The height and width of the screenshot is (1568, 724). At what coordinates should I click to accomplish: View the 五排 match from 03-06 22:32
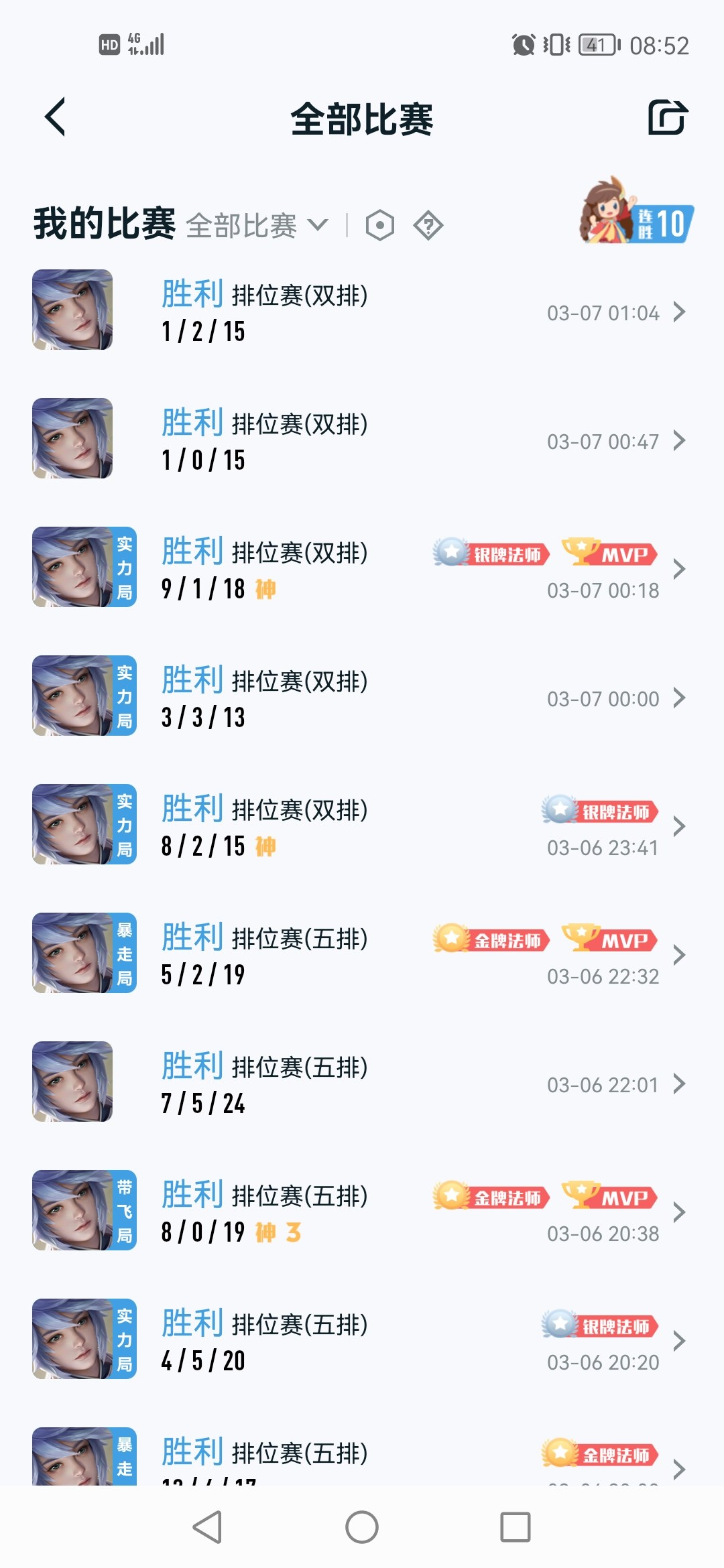[x=362, y=954]
